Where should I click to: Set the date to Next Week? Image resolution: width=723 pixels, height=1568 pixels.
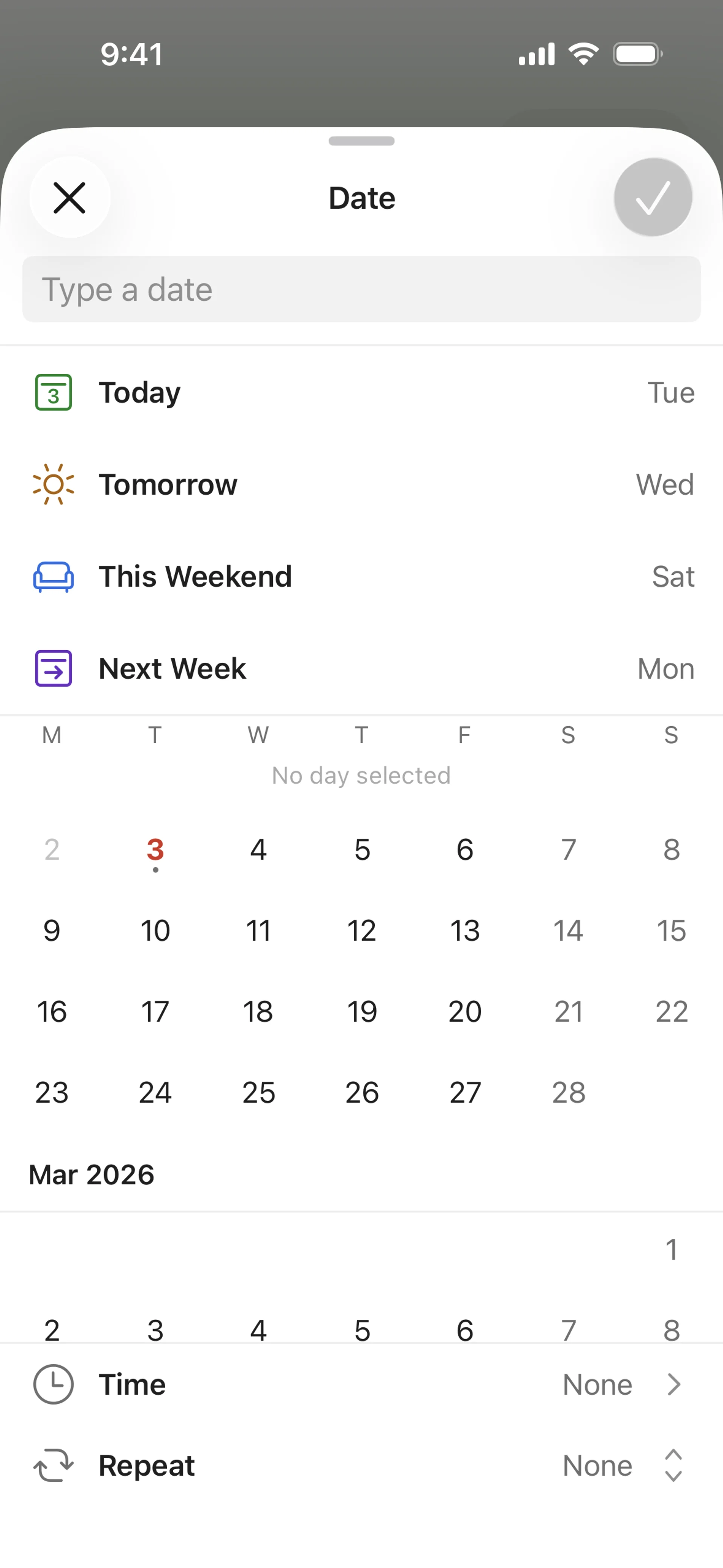point(361,668)
